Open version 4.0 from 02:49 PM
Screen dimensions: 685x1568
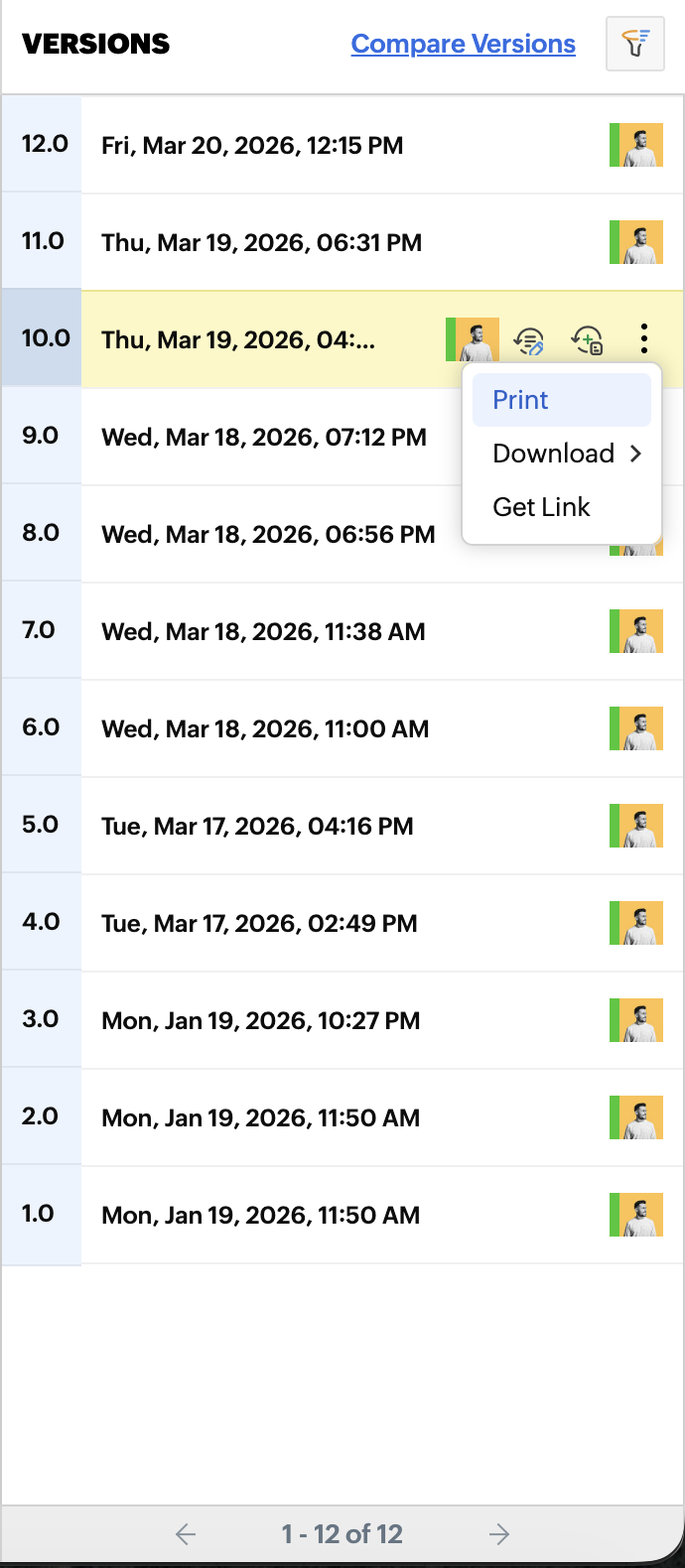pyautogui.click(x=259, y=924)
